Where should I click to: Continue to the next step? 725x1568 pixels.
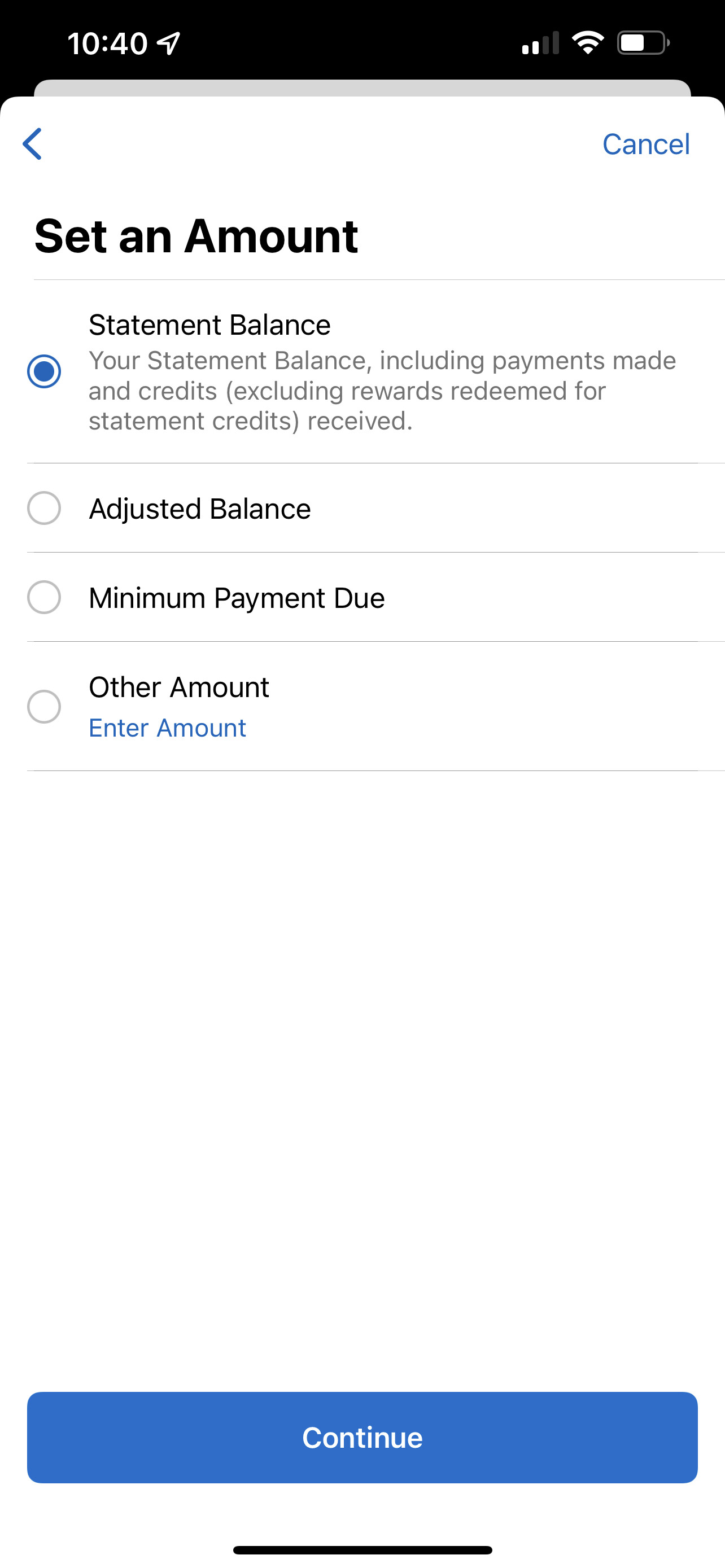coord(362,1438)
